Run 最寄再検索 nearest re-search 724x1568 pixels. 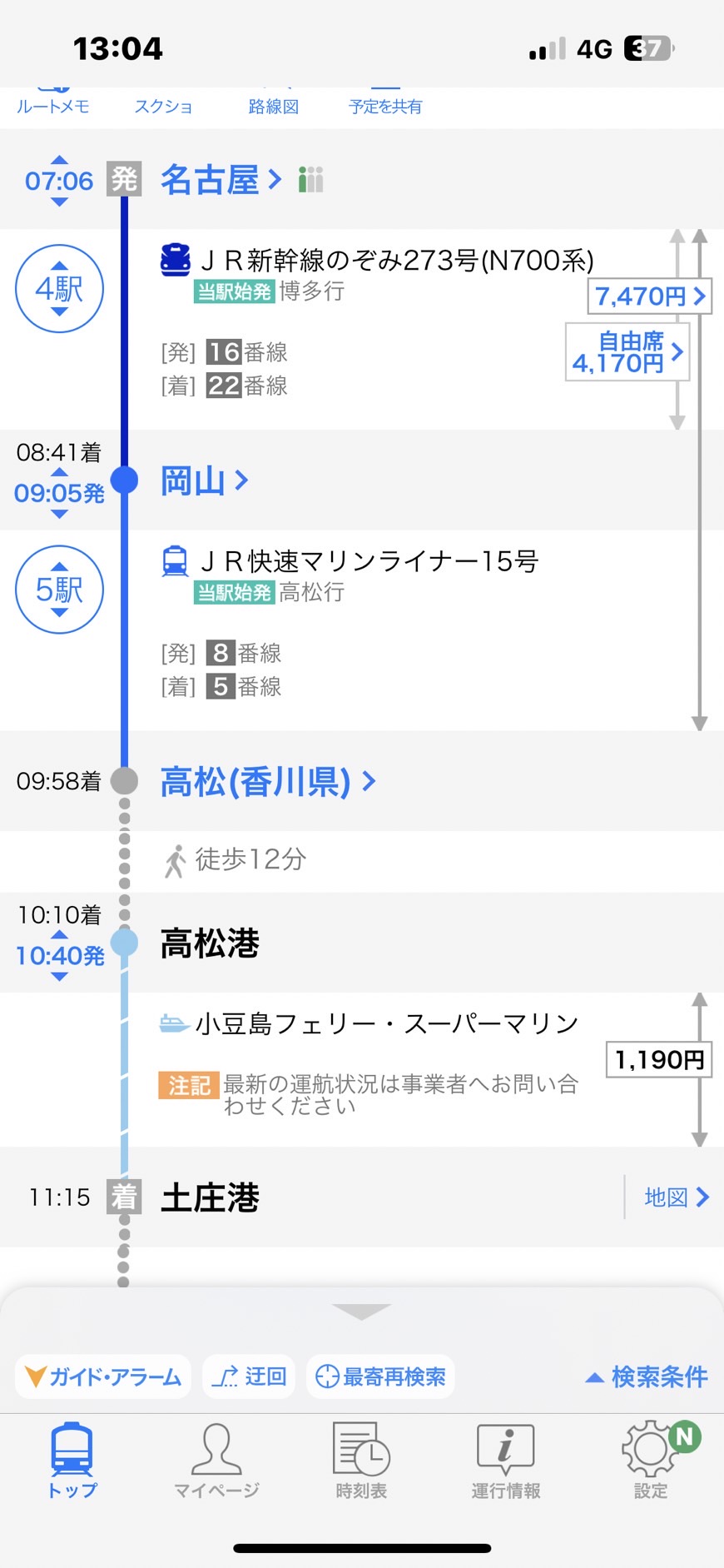[380, 1376]
